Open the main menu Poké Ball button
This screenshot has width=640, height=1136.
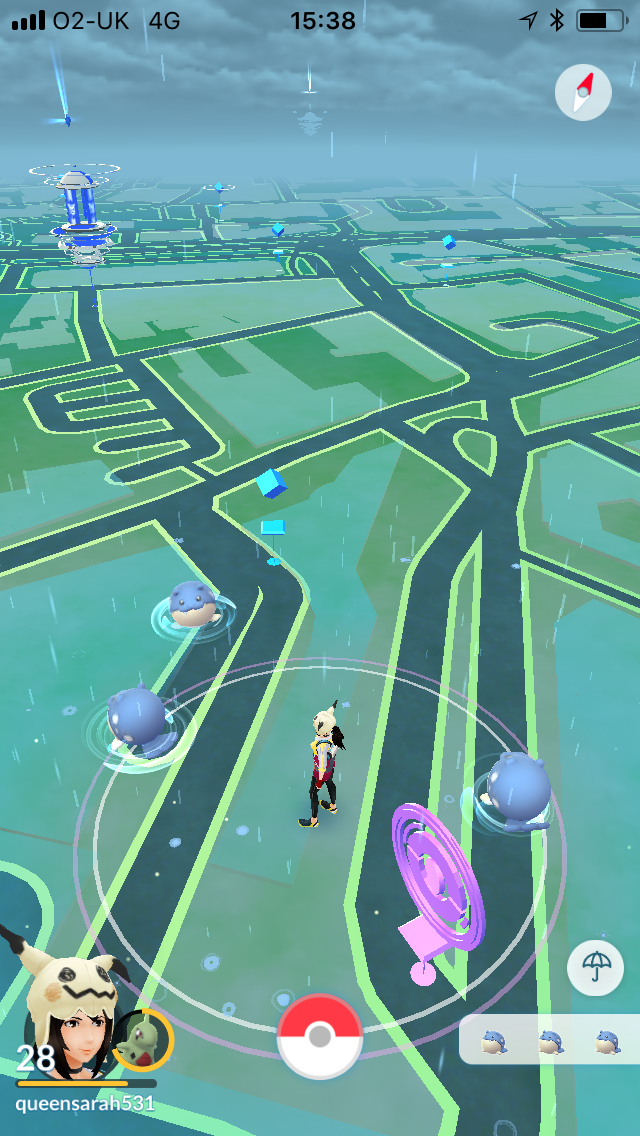point(320,1036)
